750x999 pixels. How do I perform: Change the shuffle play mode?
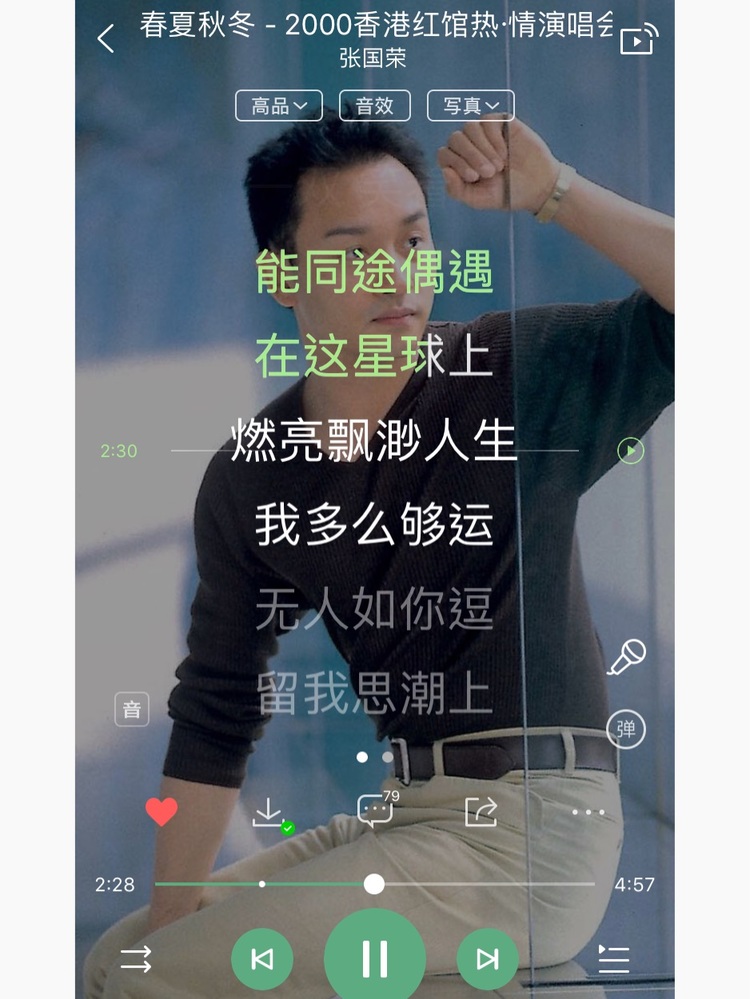click(x=136, y=960)
